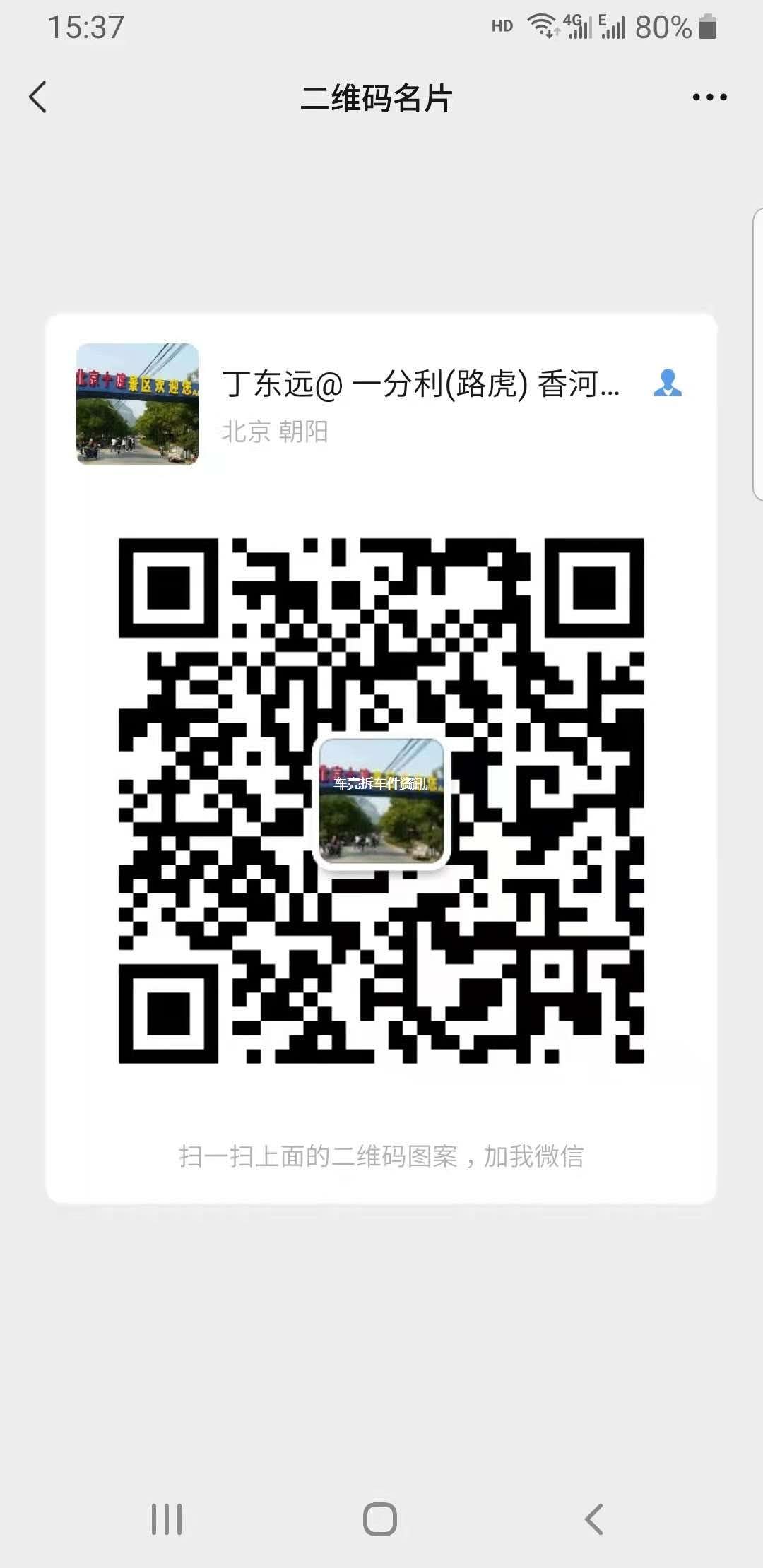Open the recent apps view
The height and width of the screenshot is (1568, 763).
tap(167, 1519)
